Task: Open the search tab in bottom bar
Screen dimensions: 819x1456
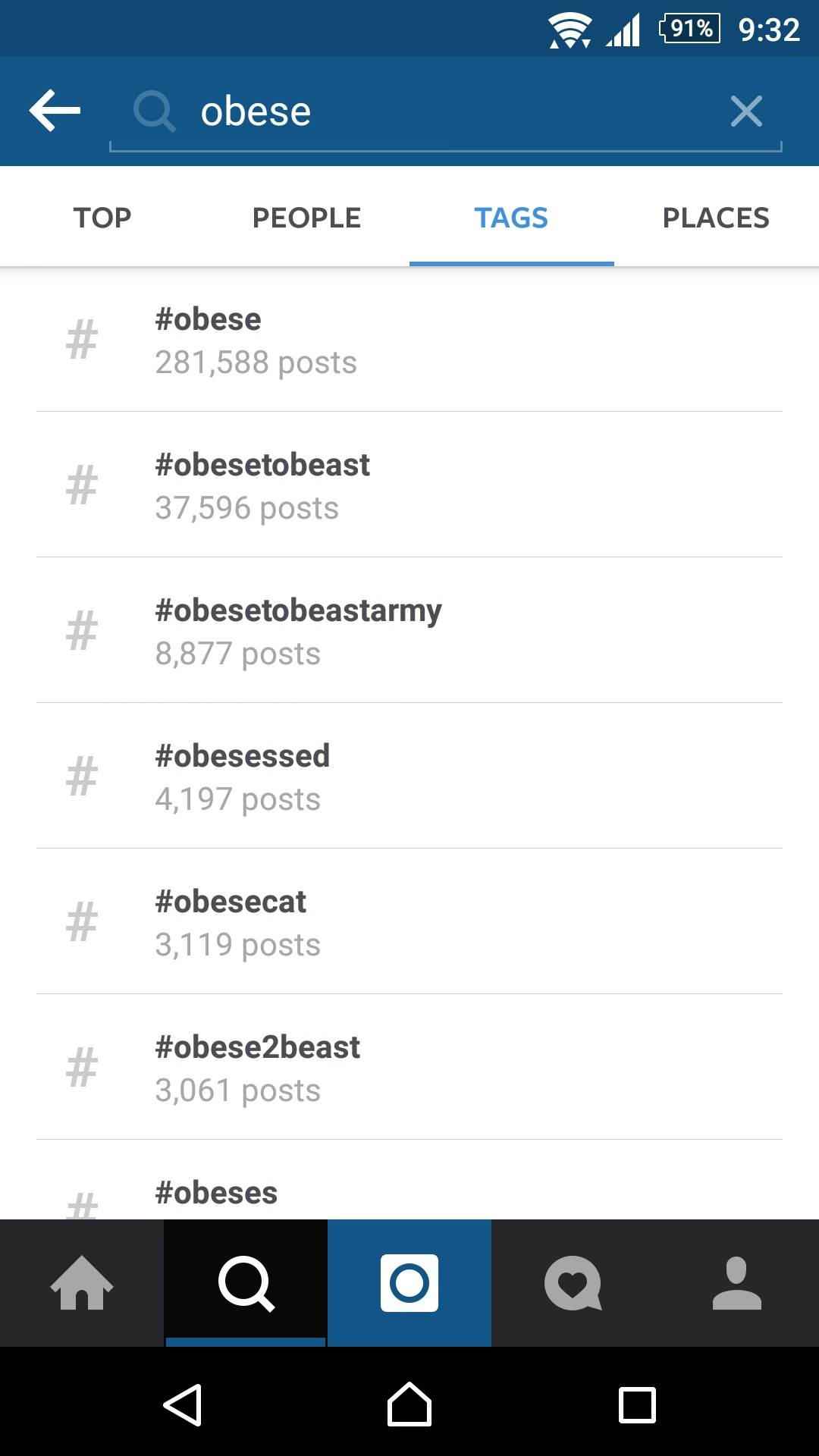Action: click(246, 1283)
